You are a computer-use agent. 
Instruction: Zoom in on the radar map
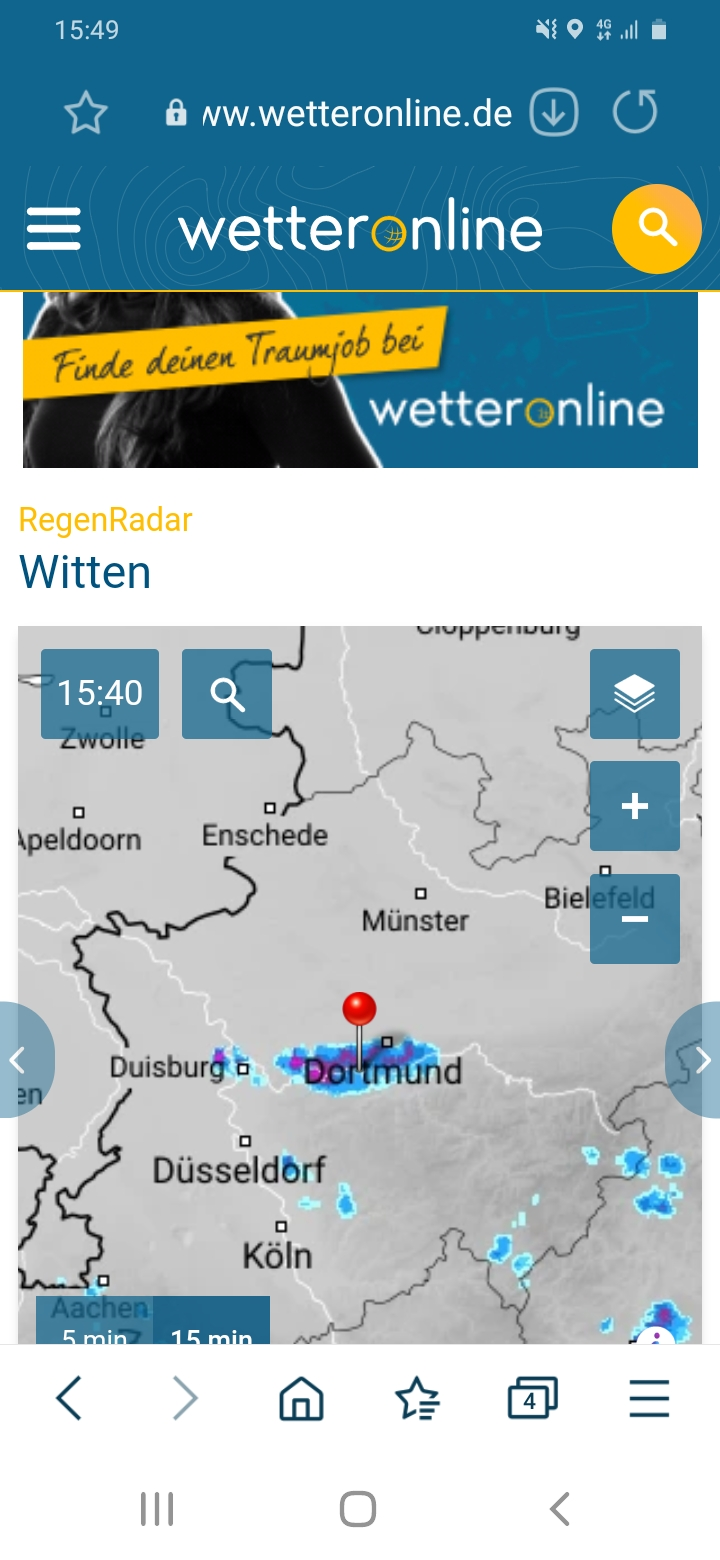(634, 806)
